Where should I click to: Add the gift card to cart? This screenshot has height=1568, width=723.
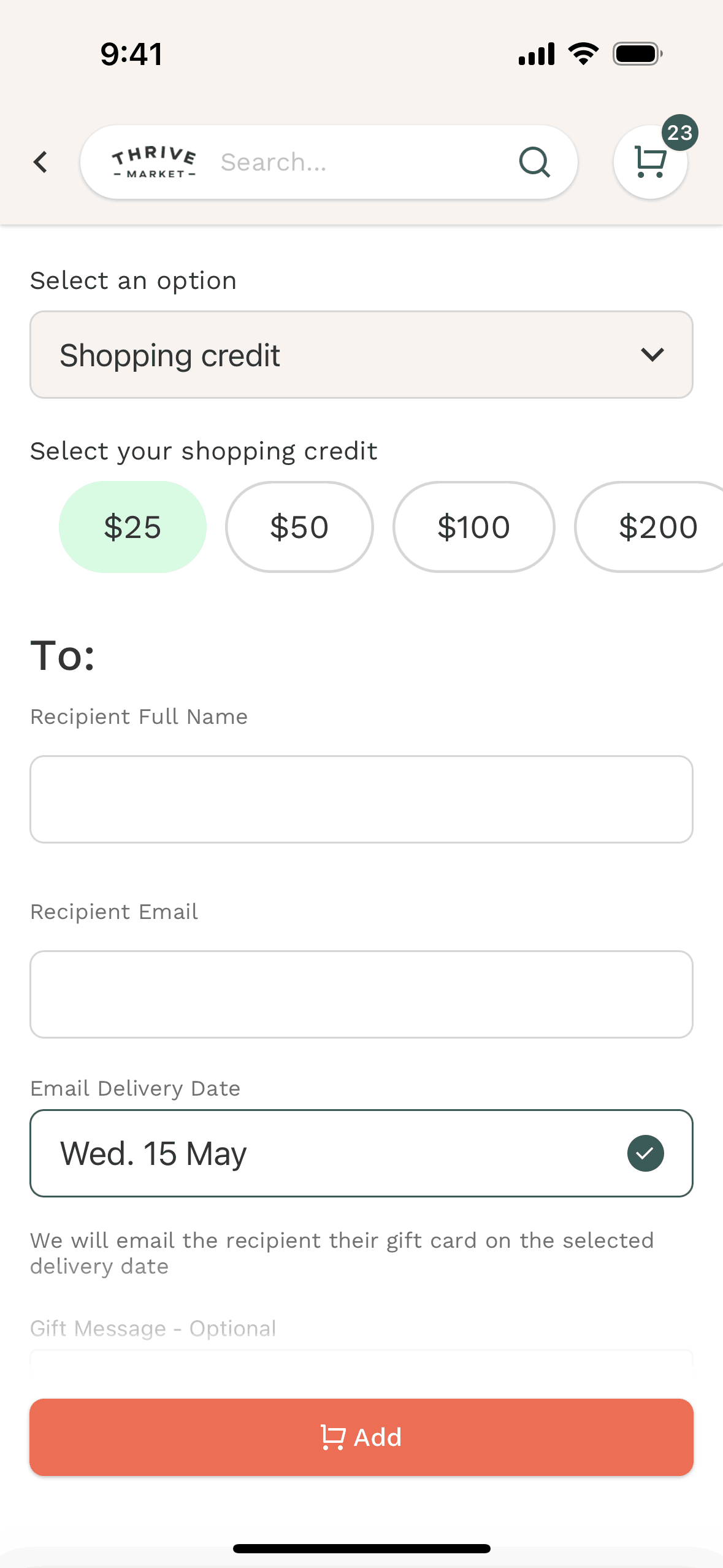[x=361, y=1437]
